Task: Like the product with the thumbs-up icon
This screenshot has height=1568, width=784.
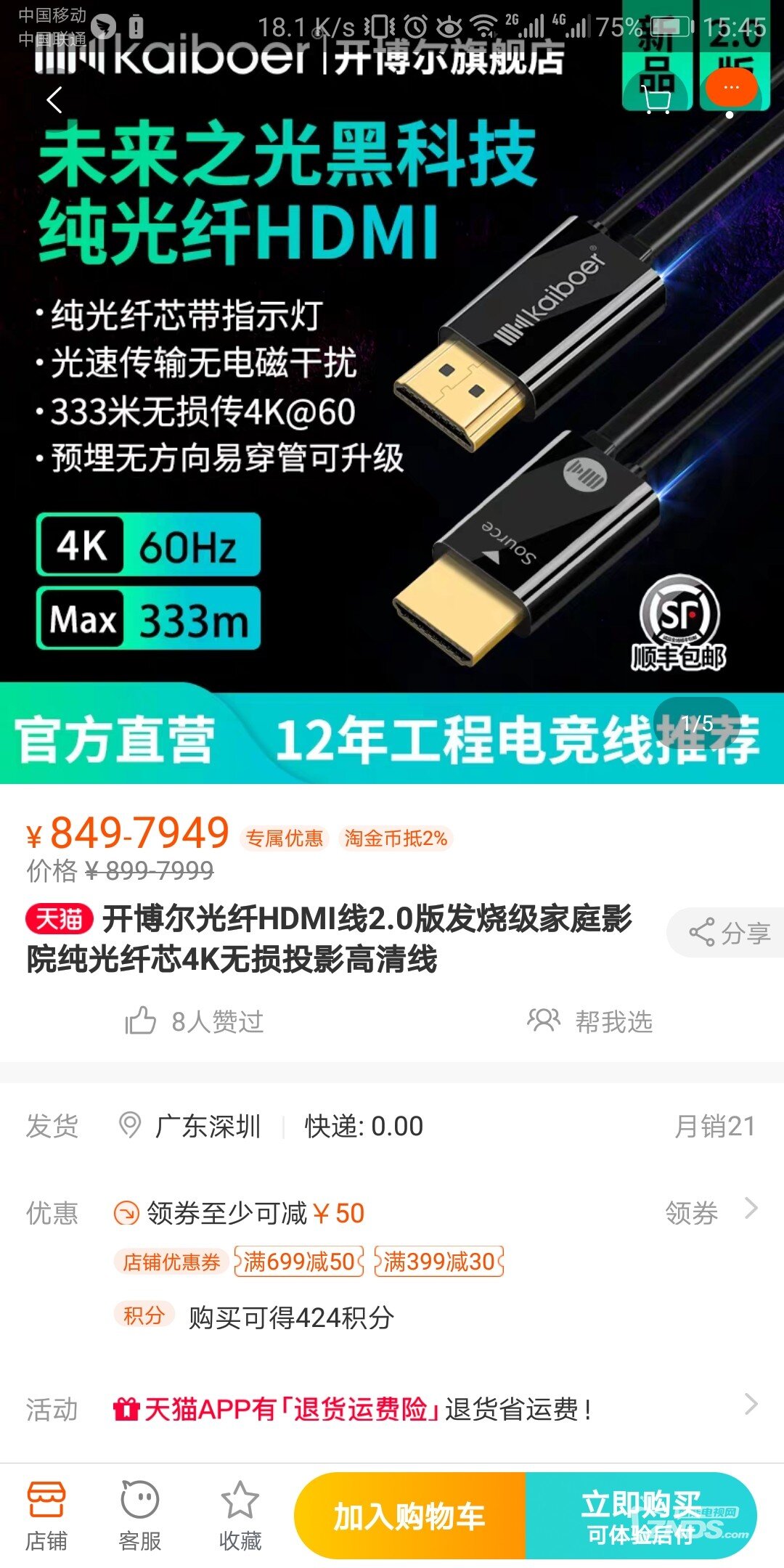Action: [x=141, y=1021]
